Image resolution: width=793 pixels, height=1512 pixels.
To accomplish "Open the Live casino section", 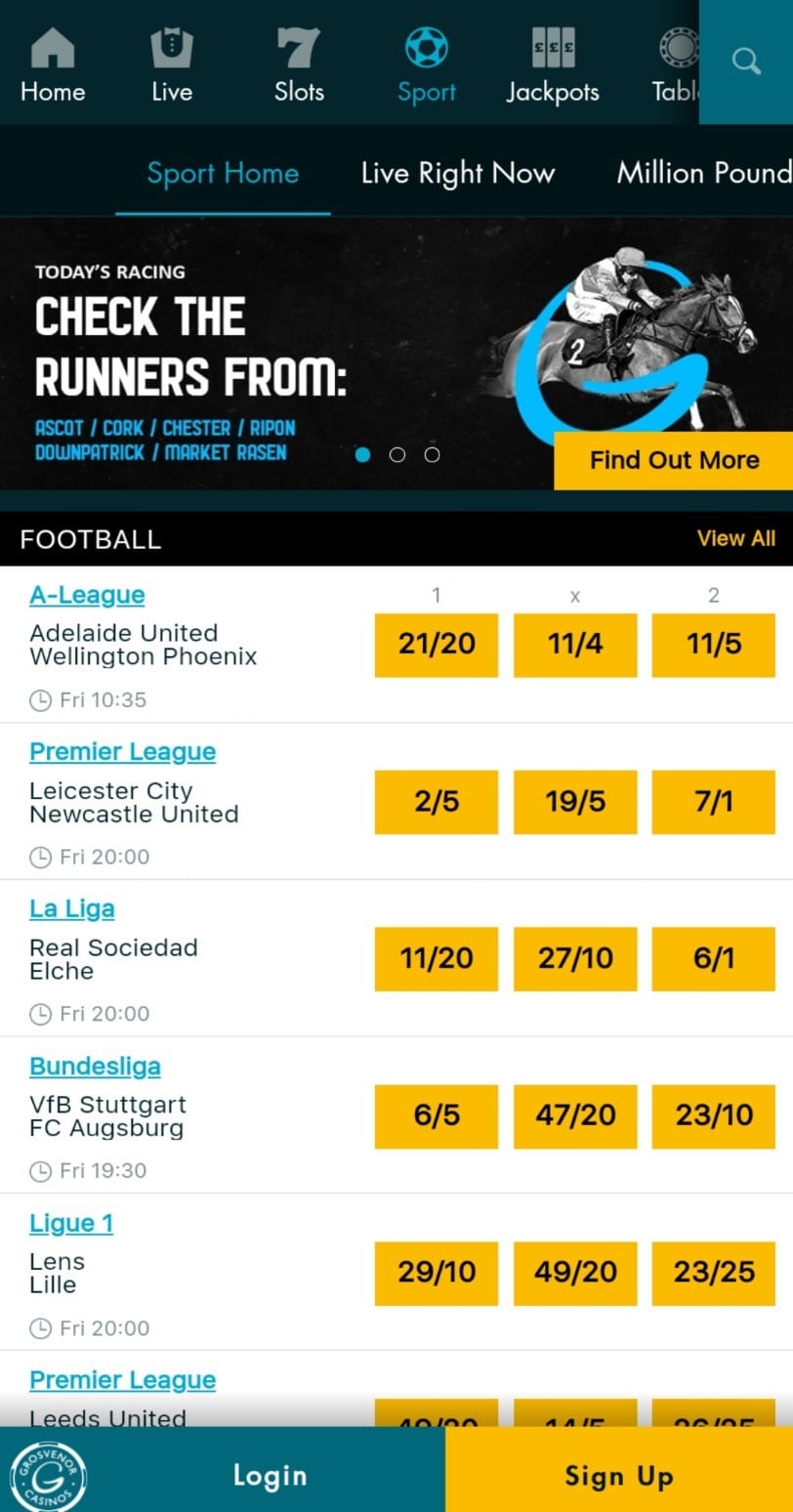I will pos(172,65).
